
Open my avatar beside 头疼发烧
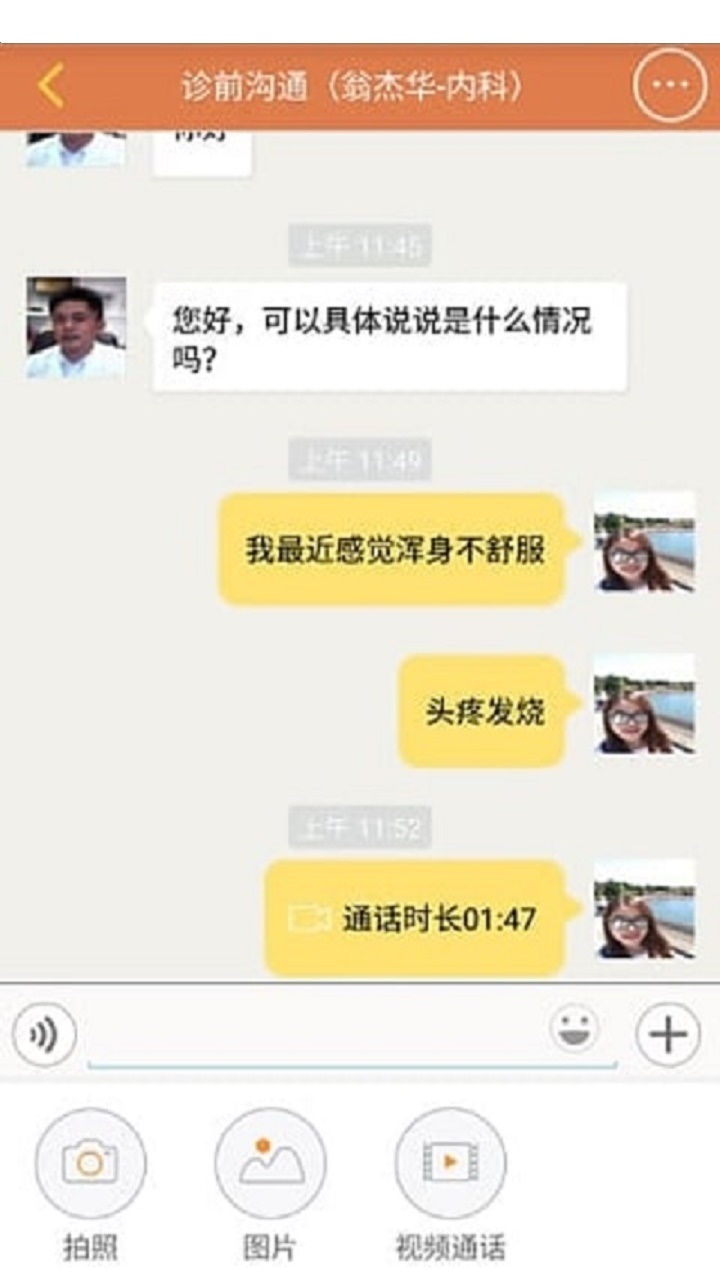[x=644, y=705]
